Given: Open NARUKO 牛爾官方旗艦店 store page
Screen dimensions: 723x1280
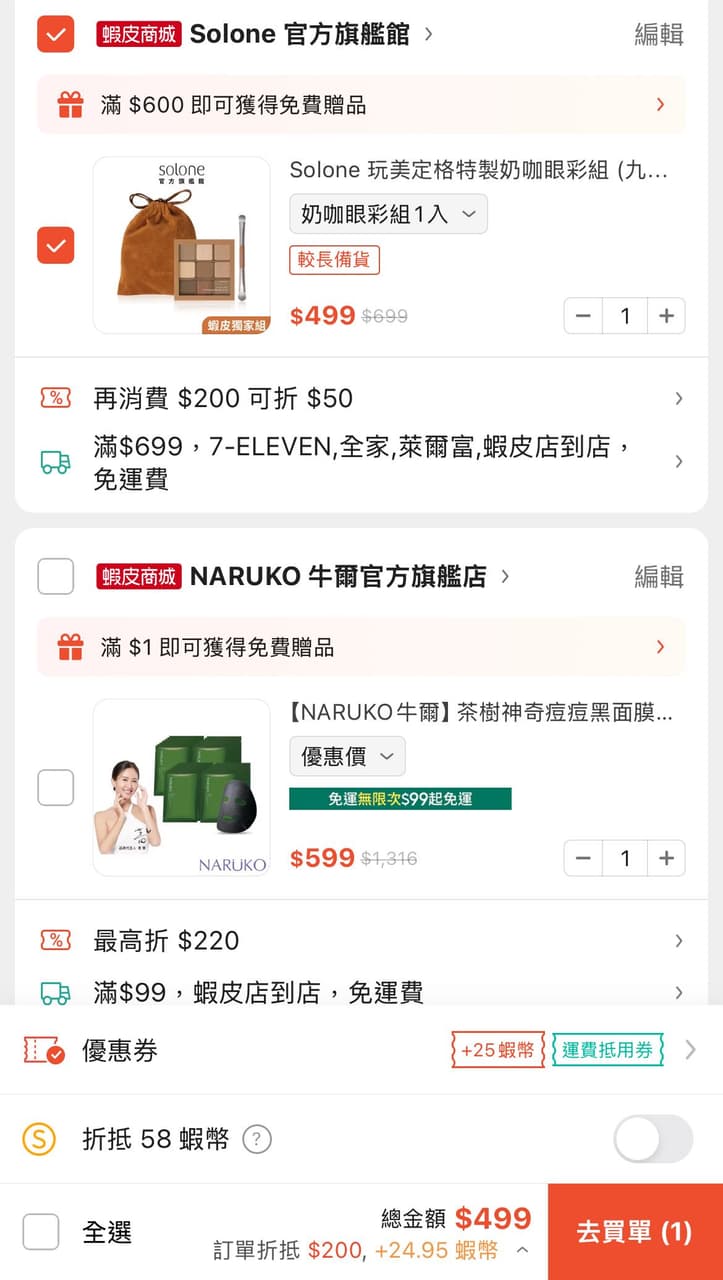Looking at the screenshot, I should click(x=345, y=576).
